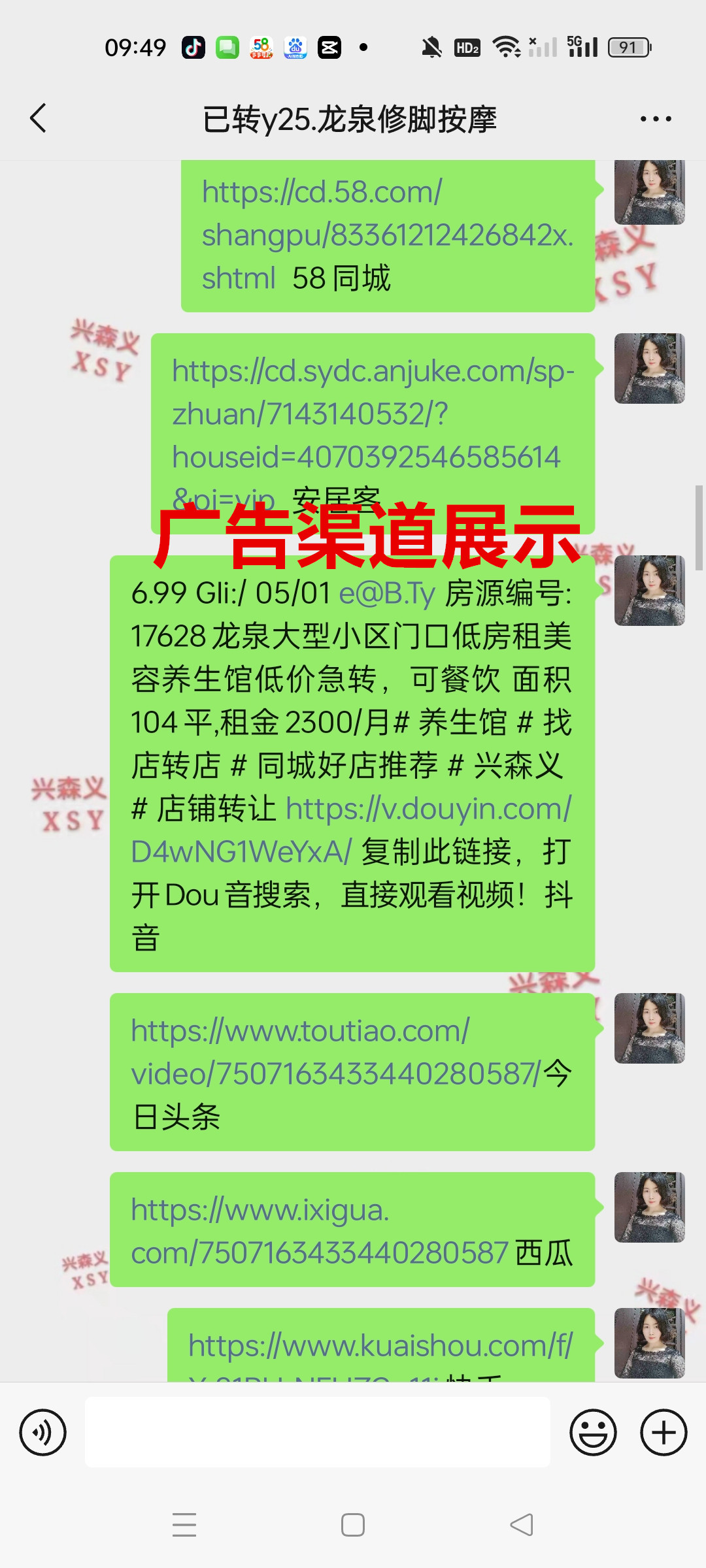The width and height of the screenshot is (706, 1568).
Task: Focus the message text field
Action: [317, 1433]
